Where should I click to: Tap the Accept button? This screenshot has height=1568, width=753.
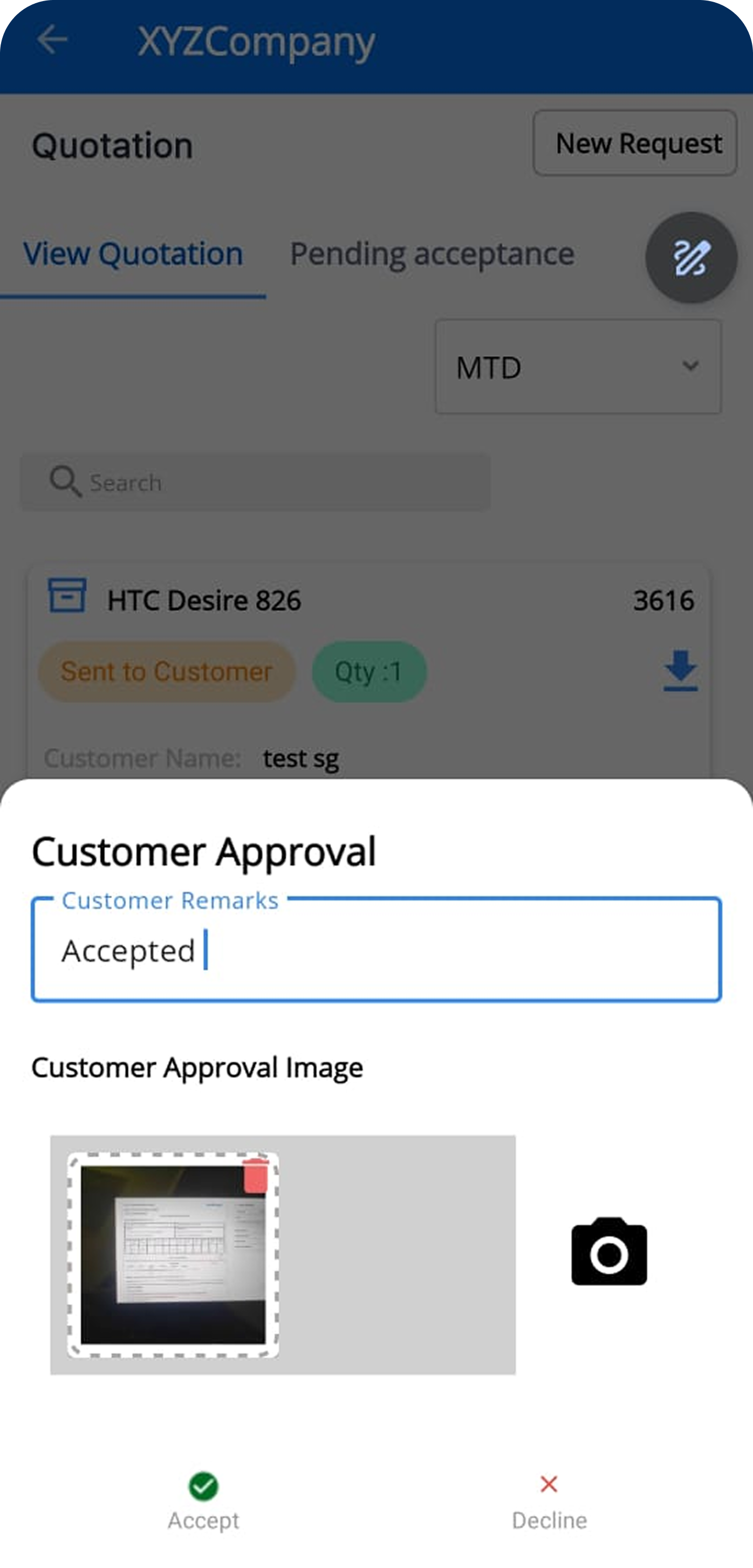(x=203, y=1500)
